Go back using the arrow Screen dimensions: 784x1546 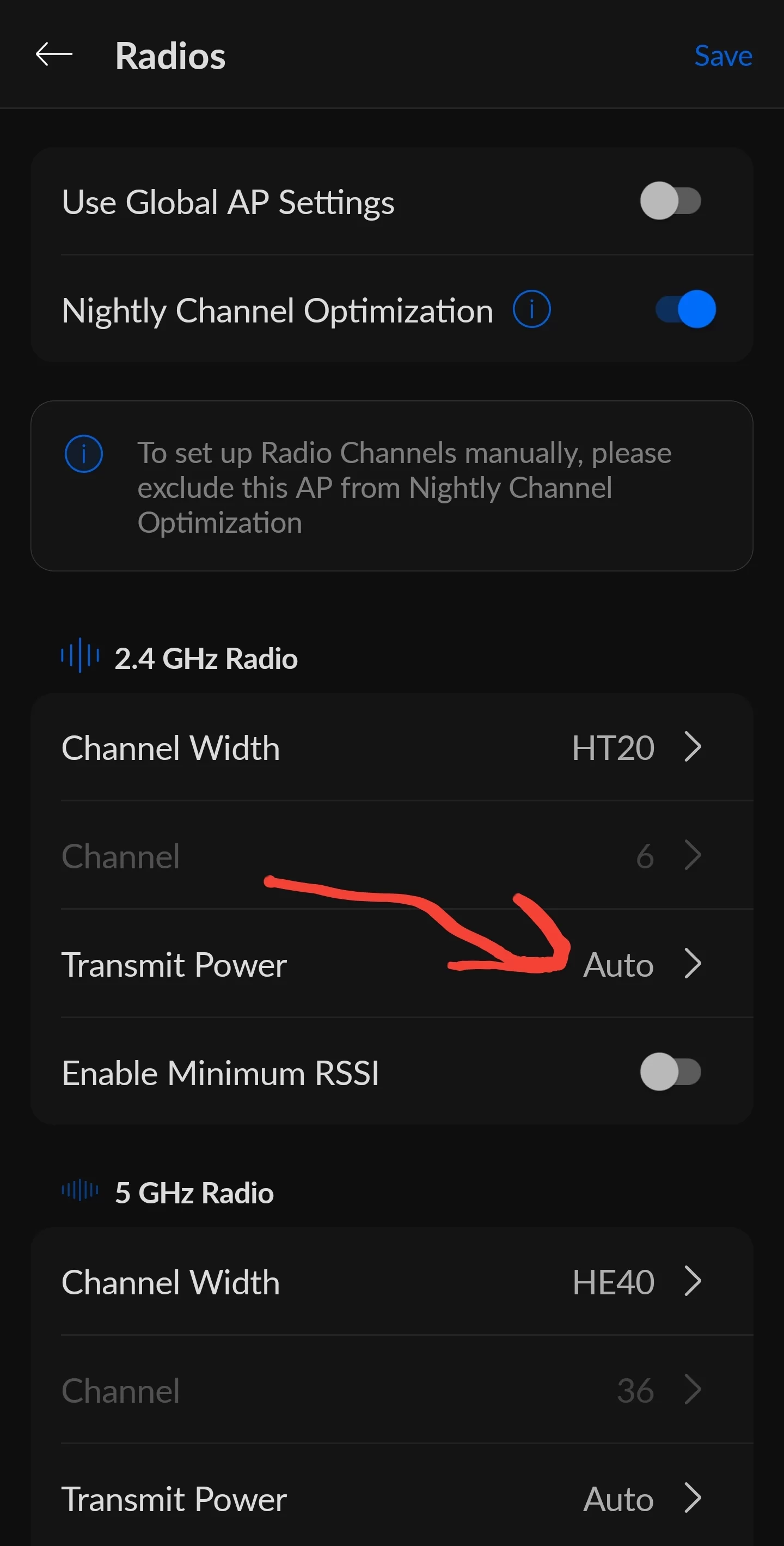(54, 54)
